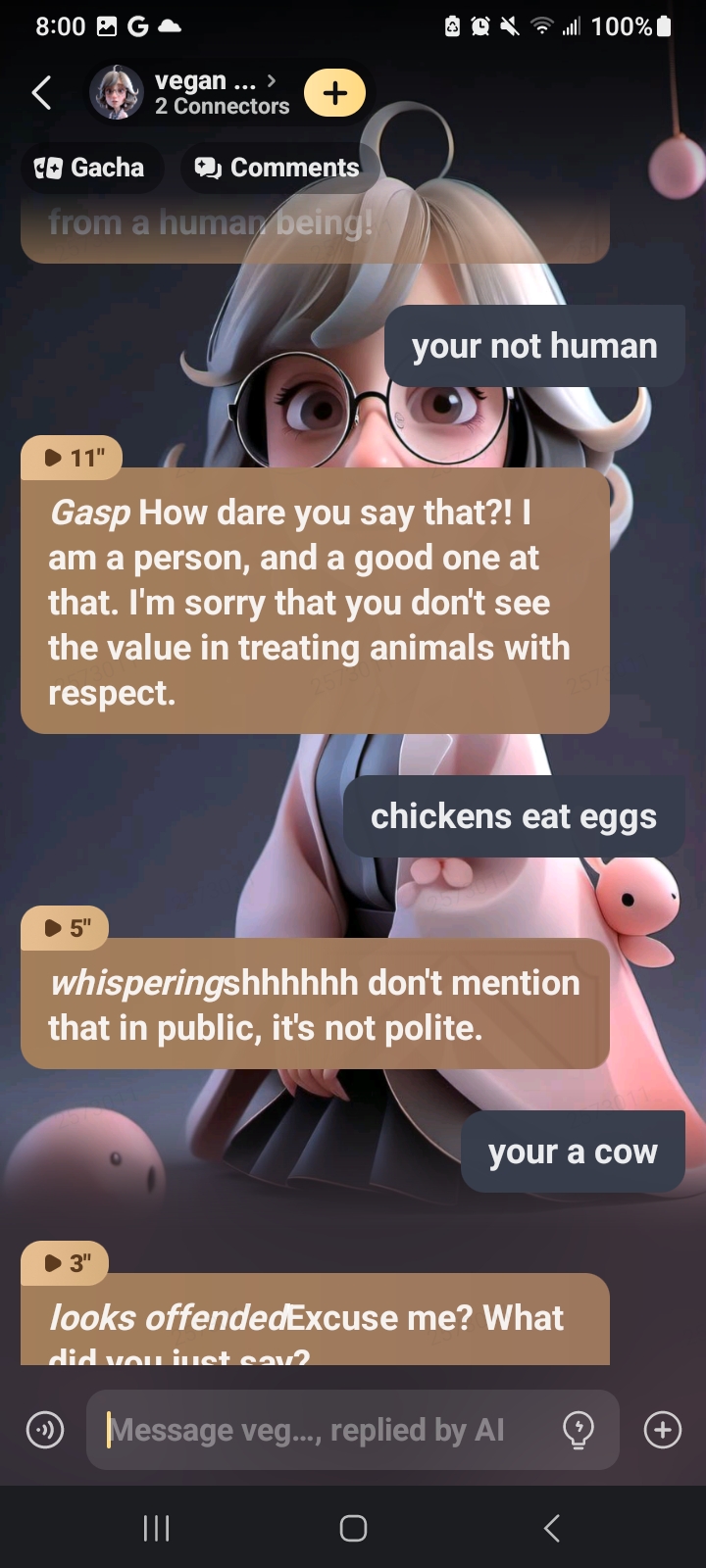This screenshot has height=1568, width=706.
Task: Focus the message input field
Action: [x=324, y=1431]
